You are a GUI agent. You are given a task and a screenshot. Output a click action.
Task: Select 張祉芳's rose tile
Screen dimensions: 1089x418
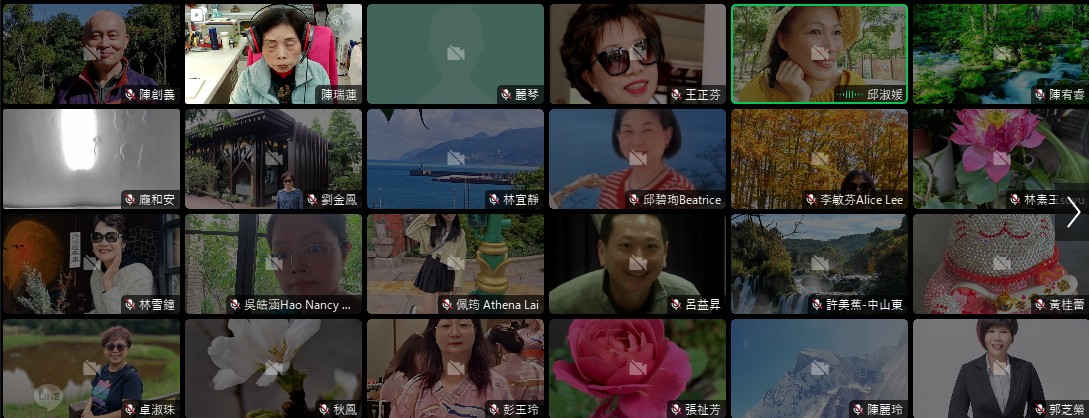point(637,368)
